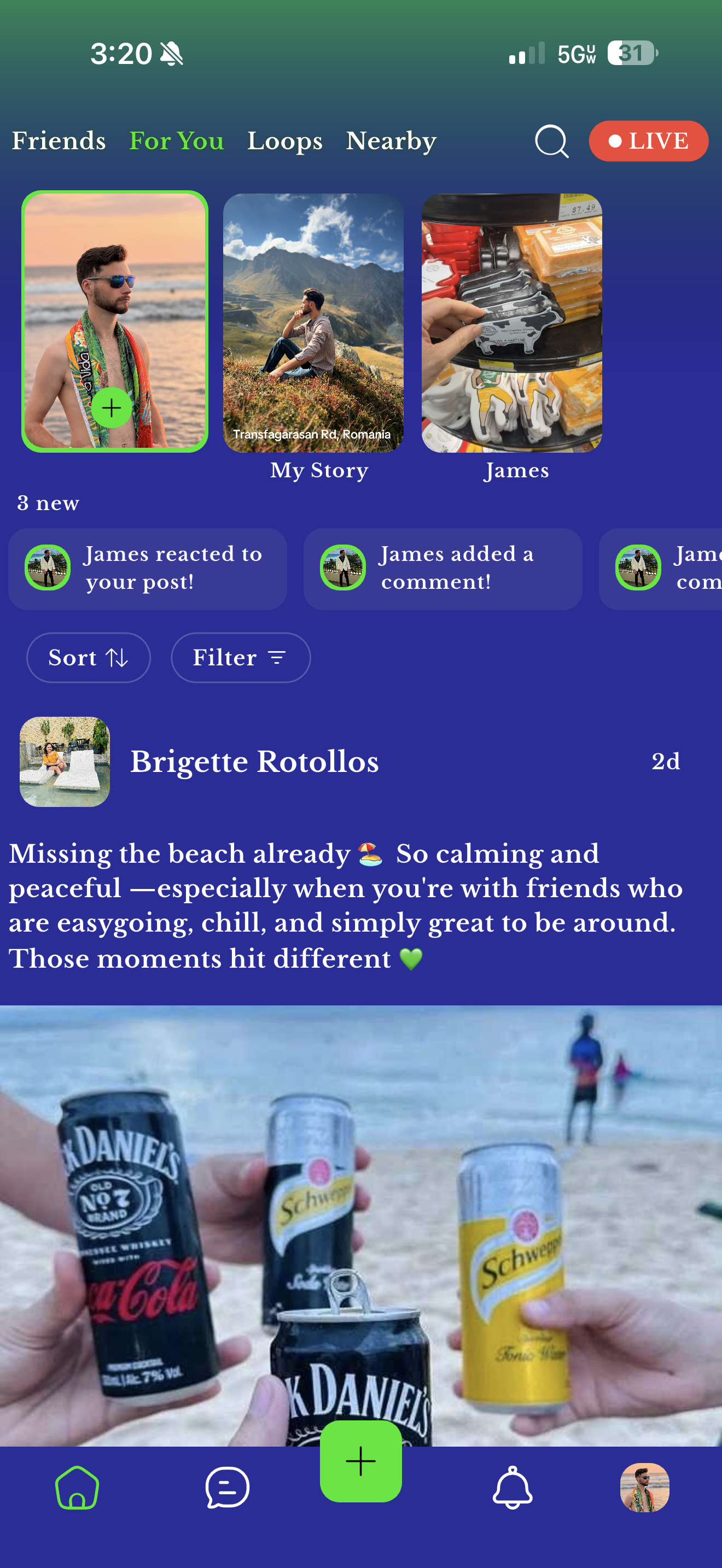This screenshot has height=1568, width=722.
Task: Start a broadcast with the LIVE icon
Action: pyautogui.click(x=648, y=141)
